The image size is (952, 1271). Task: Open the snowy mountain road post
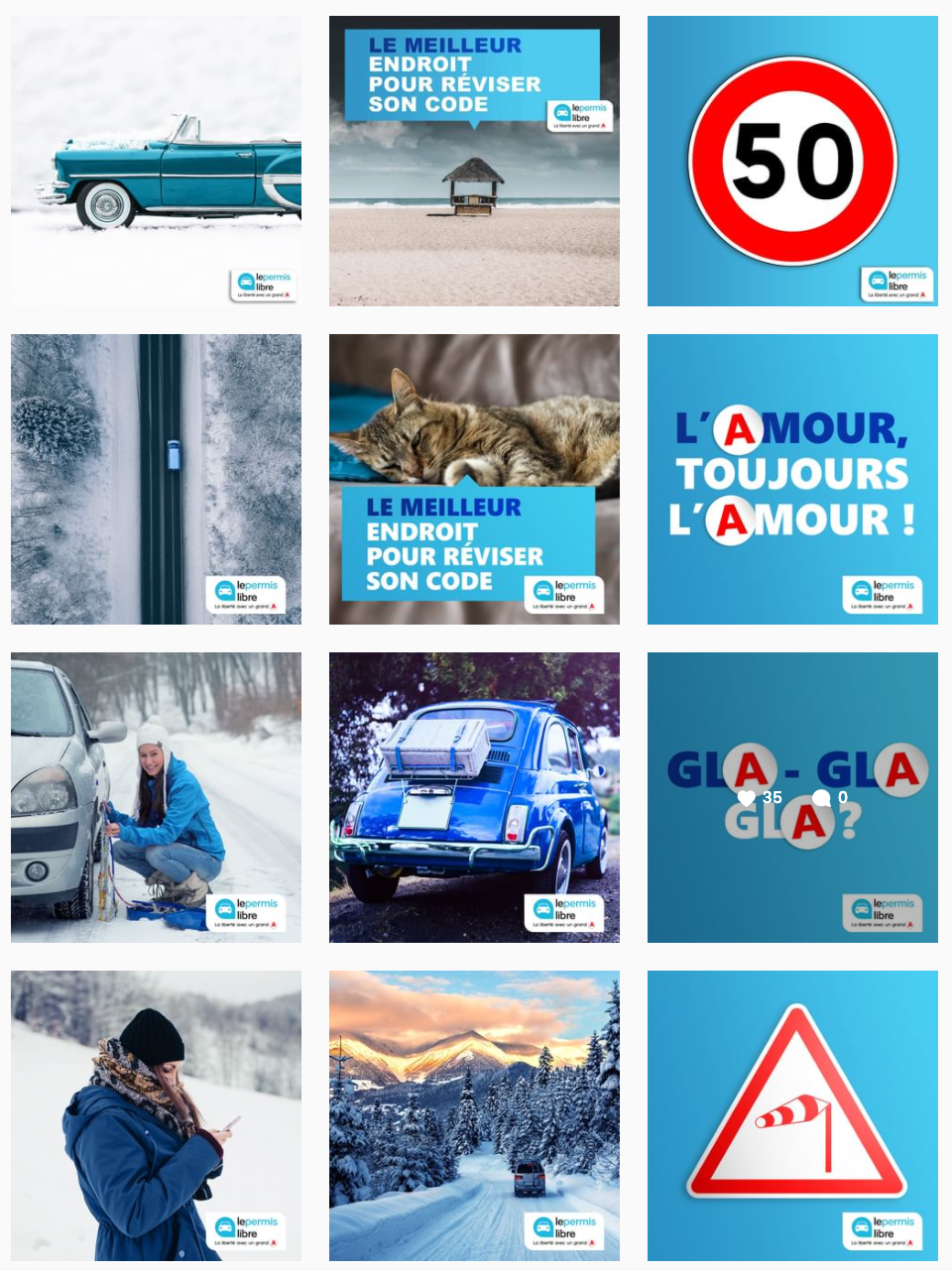[474, 1115]
